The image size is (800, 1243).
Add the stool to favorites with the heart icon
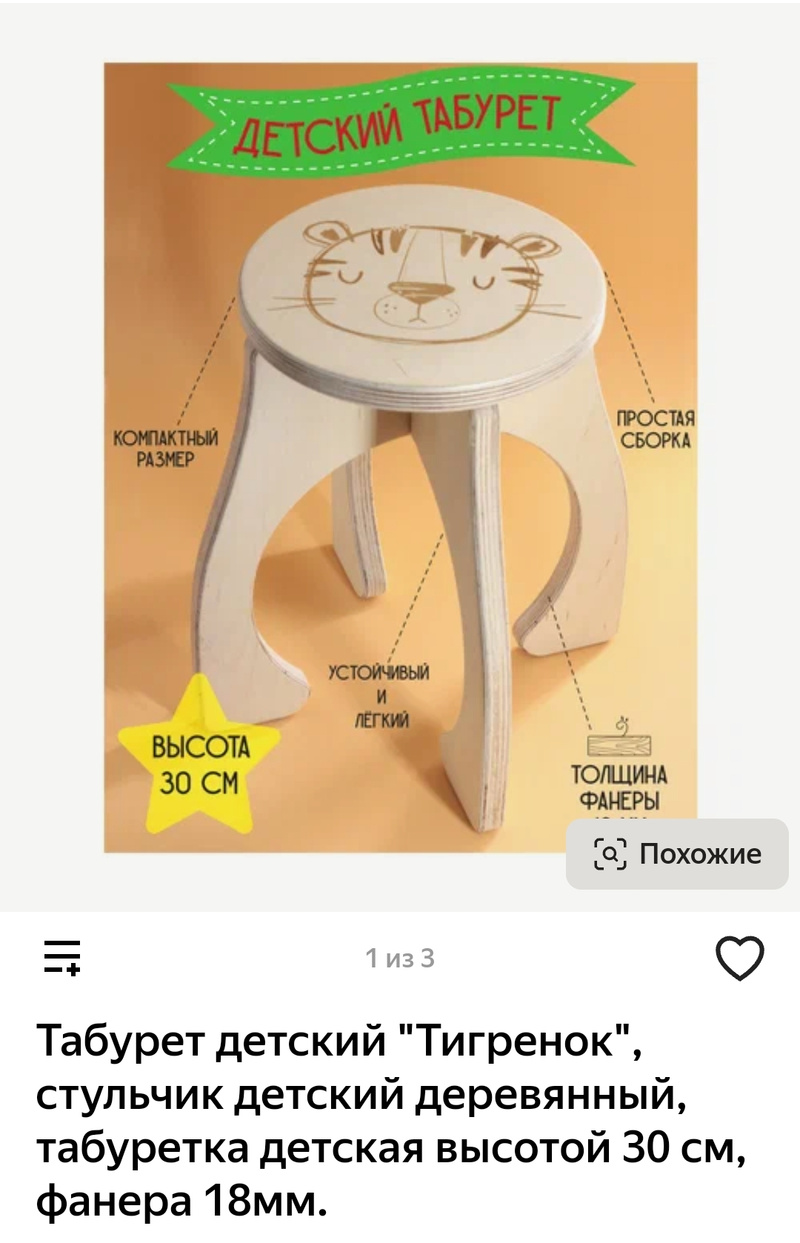pos(741,959)
